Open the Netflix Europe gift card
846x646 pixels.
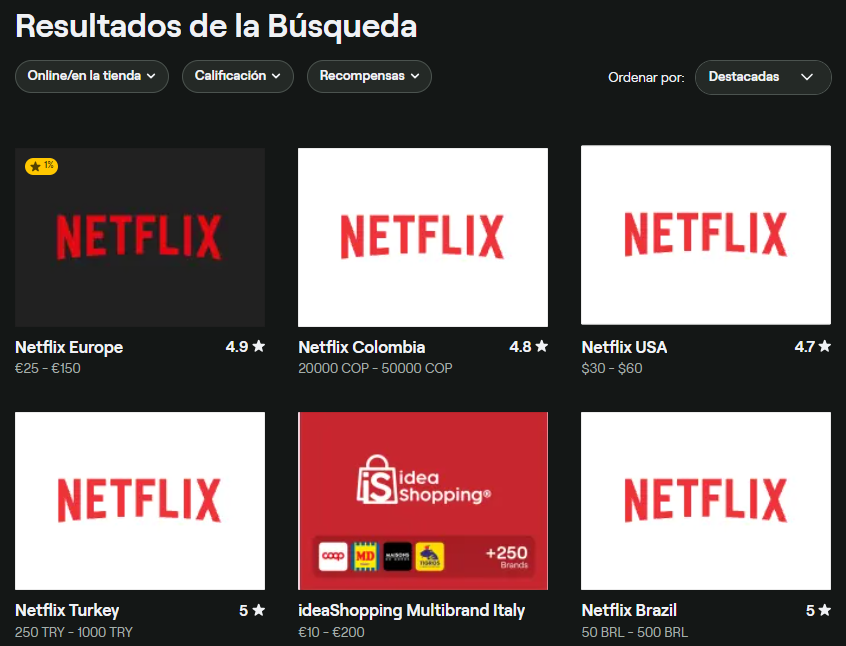pos(140,237)
